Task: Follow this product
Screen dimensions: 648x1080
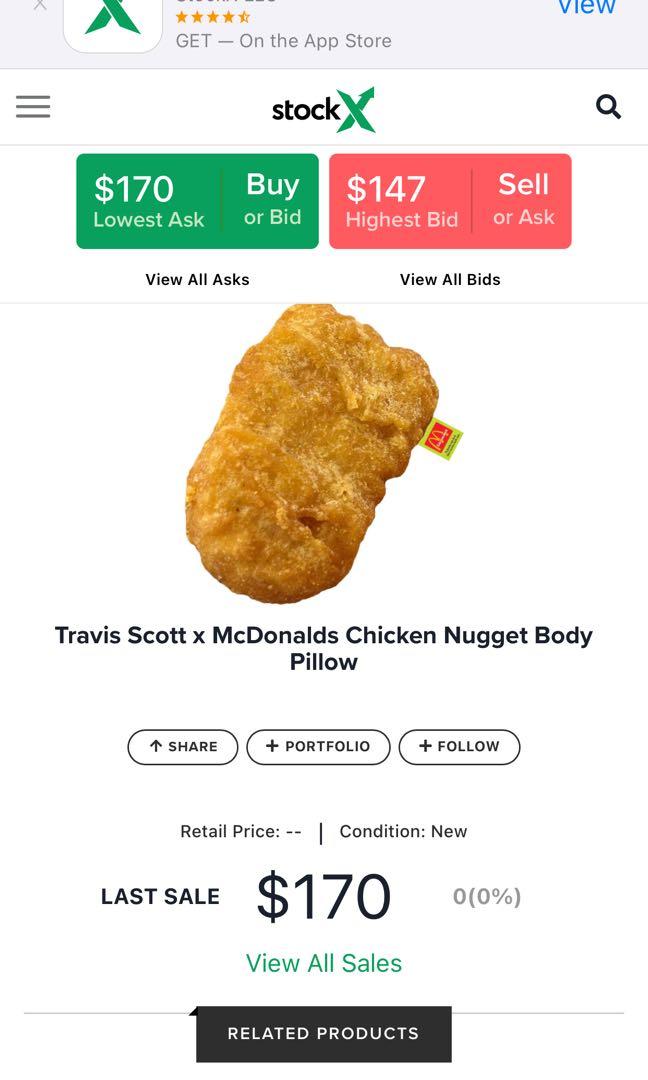Action: pos(459,747)
